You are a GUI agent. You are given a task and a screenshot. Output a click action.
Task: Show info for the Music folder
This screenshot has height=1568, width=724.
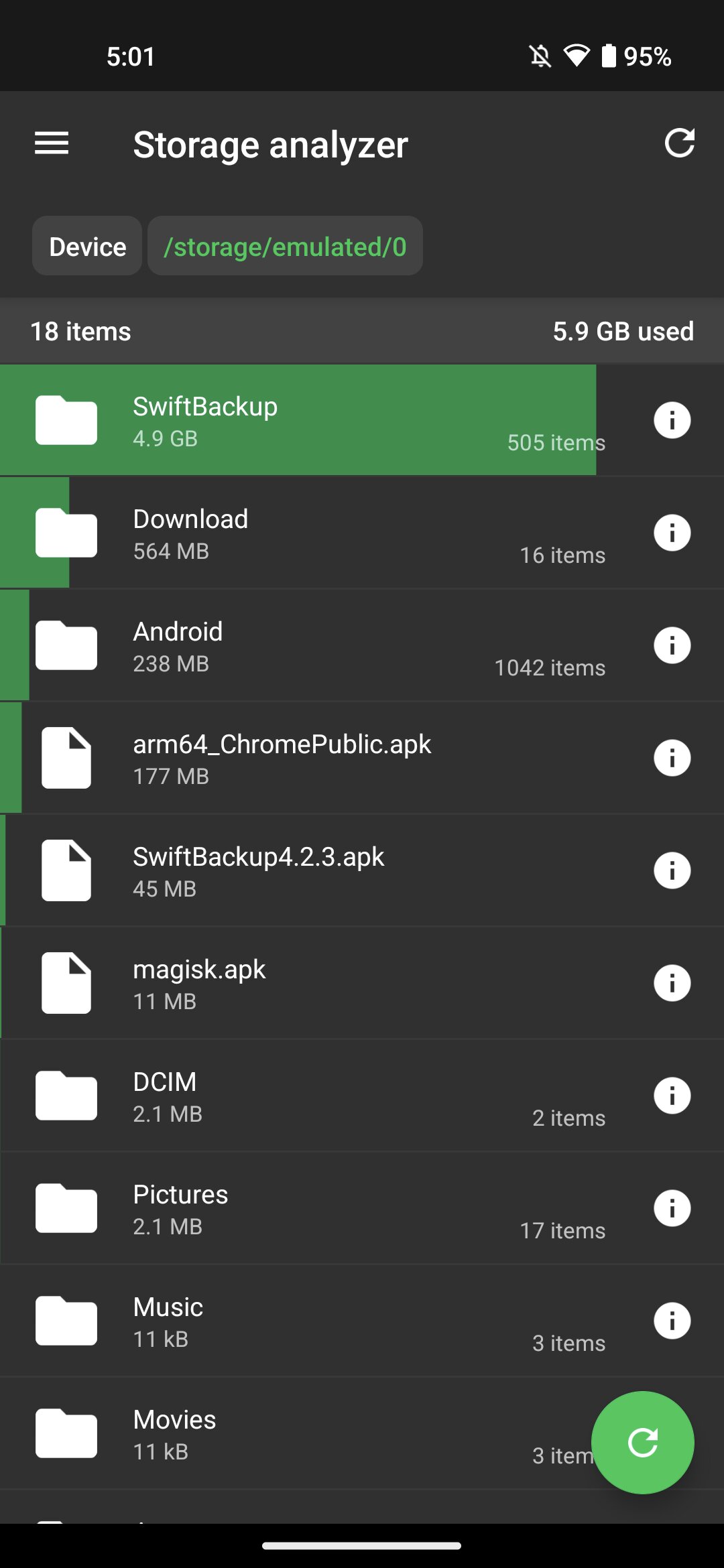point(672,1321)
